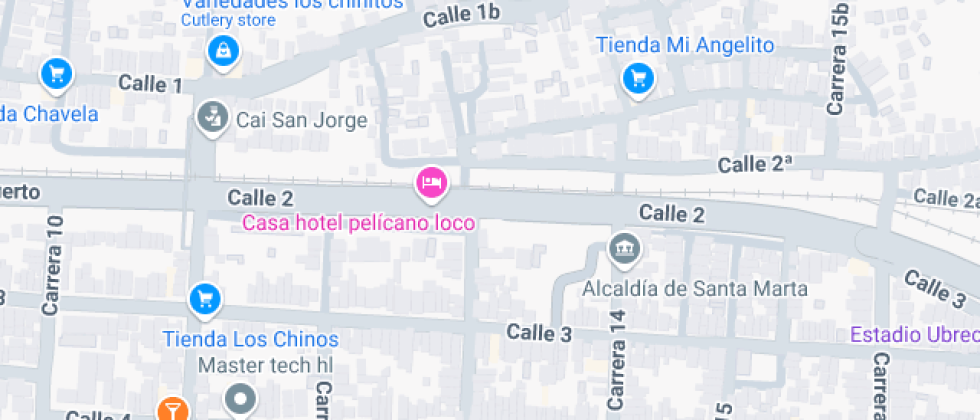Select the Tienda Chavela cart marker

click(56, 73)
